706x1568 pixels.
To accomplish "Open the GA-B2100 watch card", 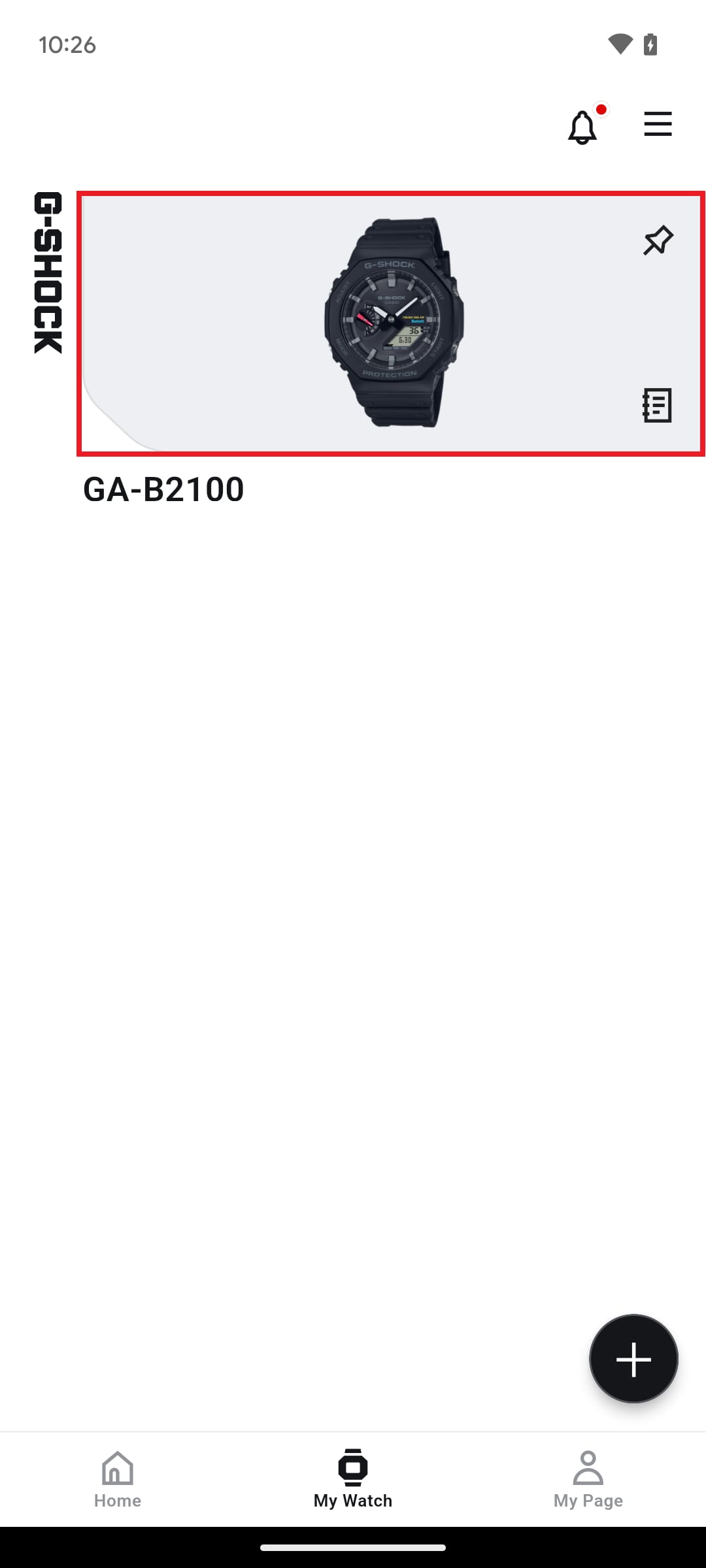I will 391,323.
